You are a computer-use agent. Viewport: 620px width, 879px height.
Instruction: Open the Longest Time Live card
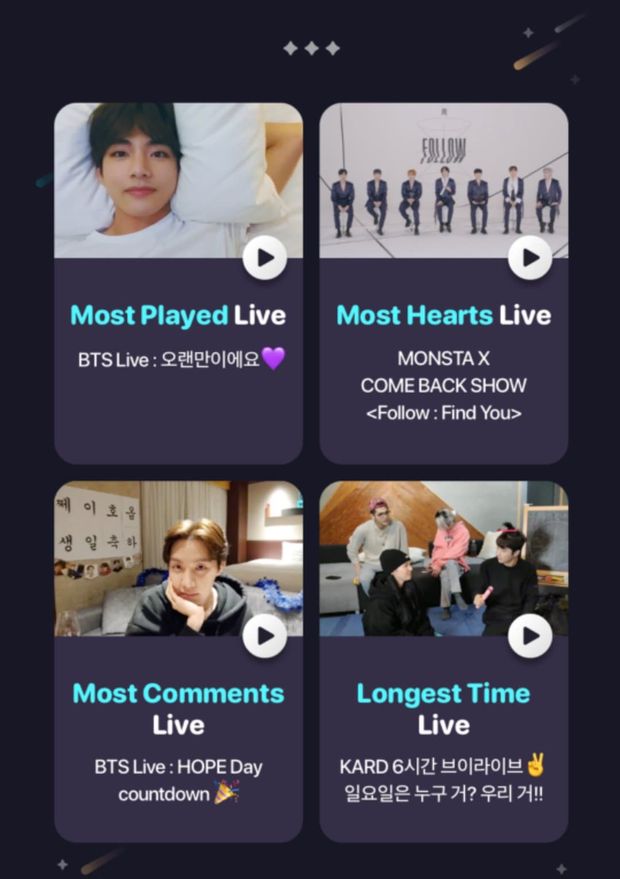[443, 740]
